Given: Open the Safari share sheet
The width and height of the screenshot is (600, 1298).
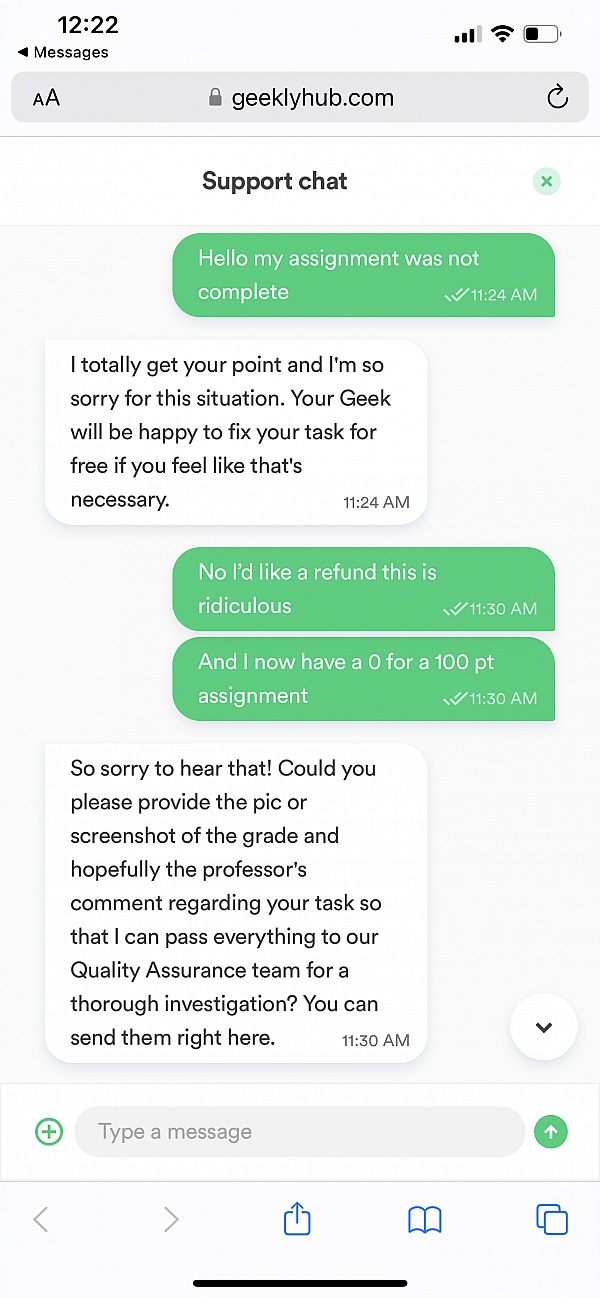Looking at the screenshot, I should 297,1219.
